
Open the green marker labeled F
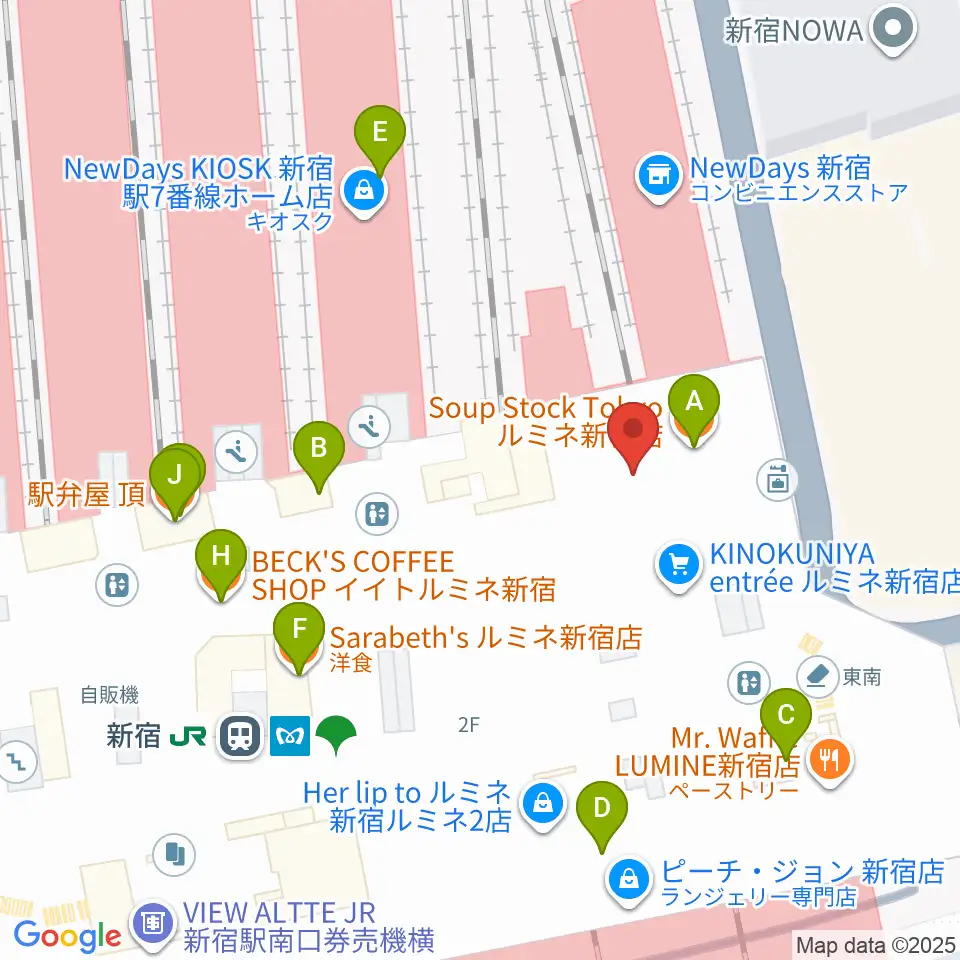tap(299, 633)
